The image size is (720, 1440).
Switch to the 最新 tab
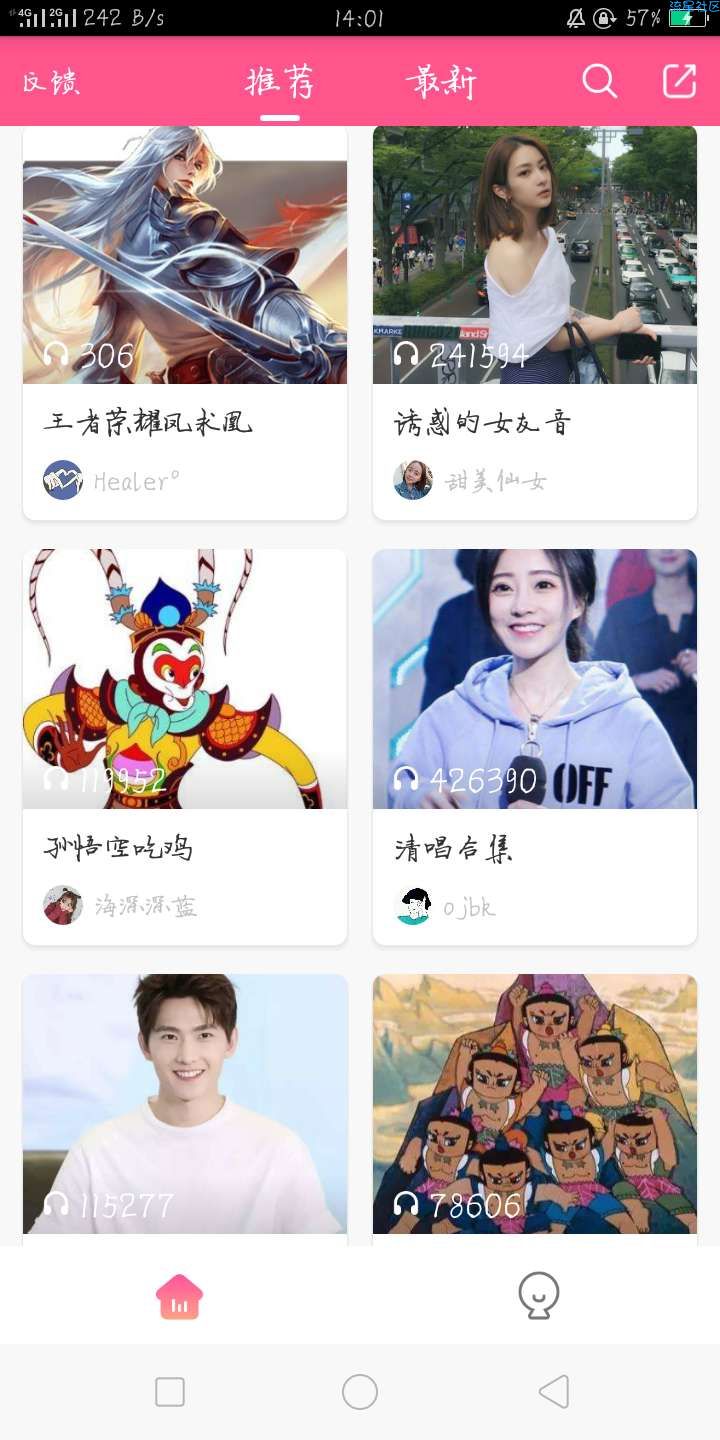point(441,82)
